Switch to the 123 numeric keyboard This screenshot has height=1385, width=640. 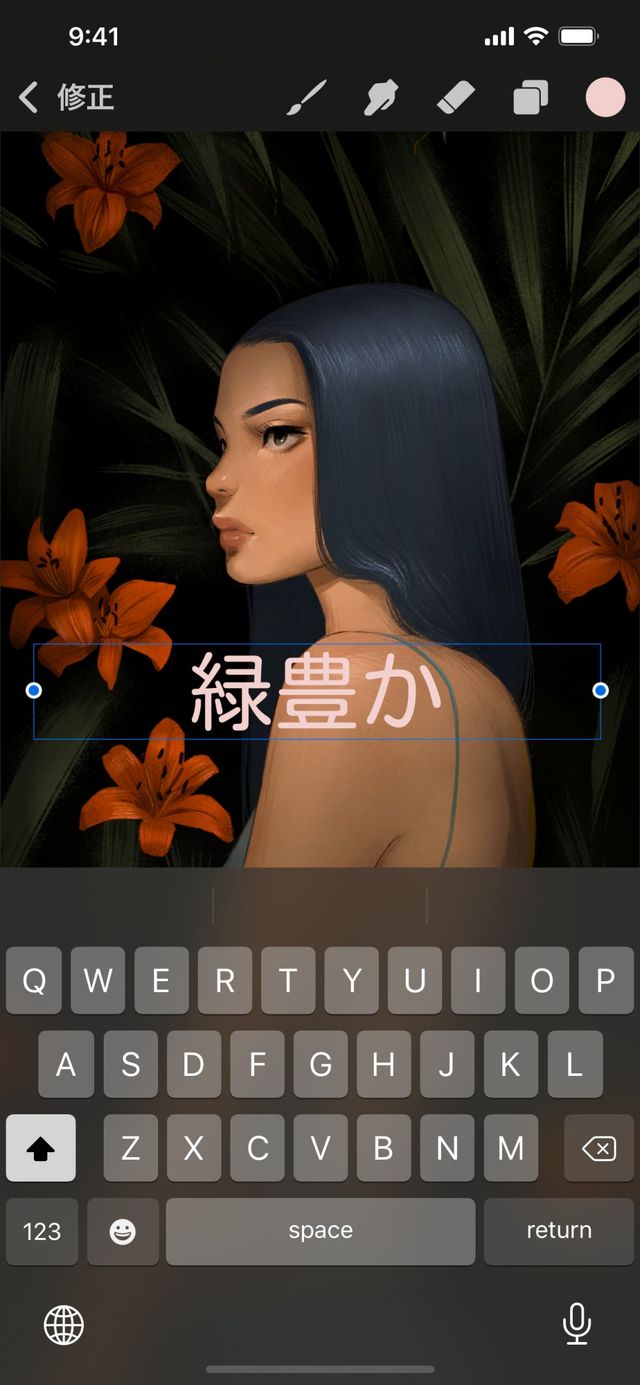42,1231
